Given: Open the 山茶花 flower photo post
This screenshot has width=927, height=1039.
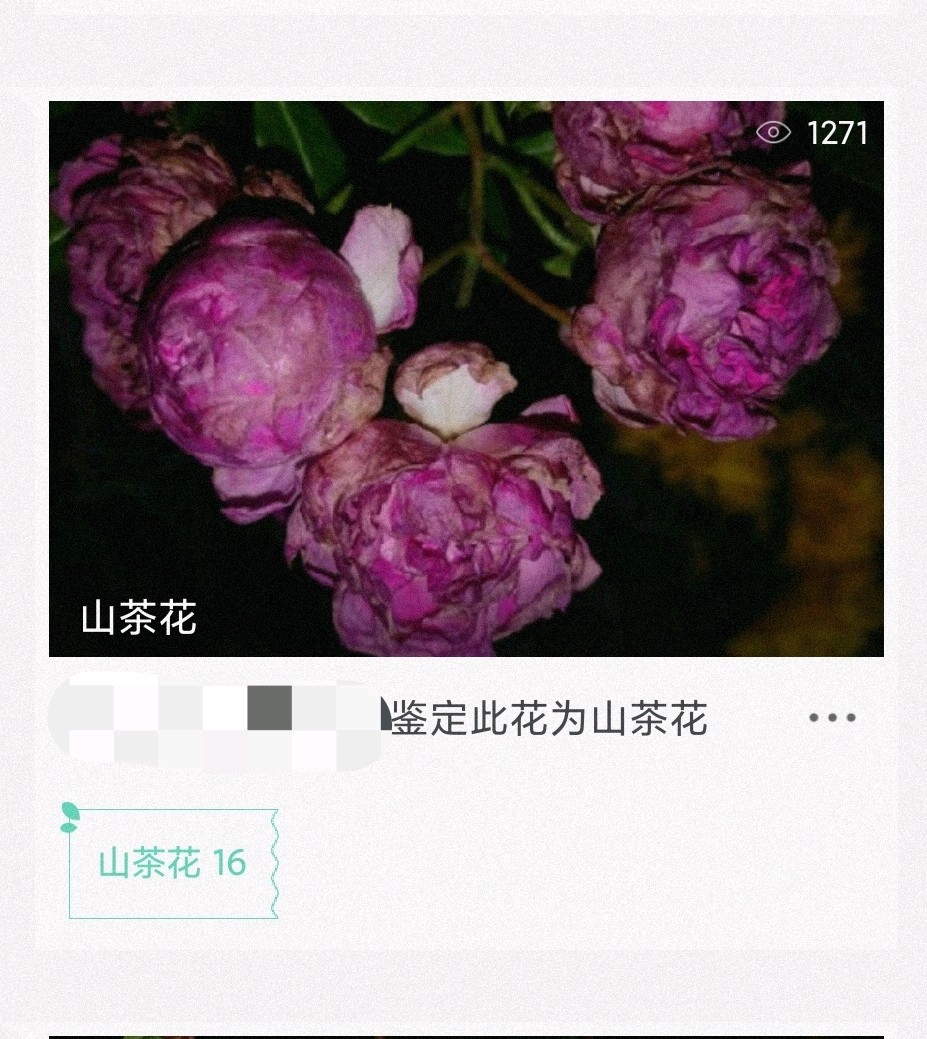Looking at the screenshot, I should (x=466, y=378).
